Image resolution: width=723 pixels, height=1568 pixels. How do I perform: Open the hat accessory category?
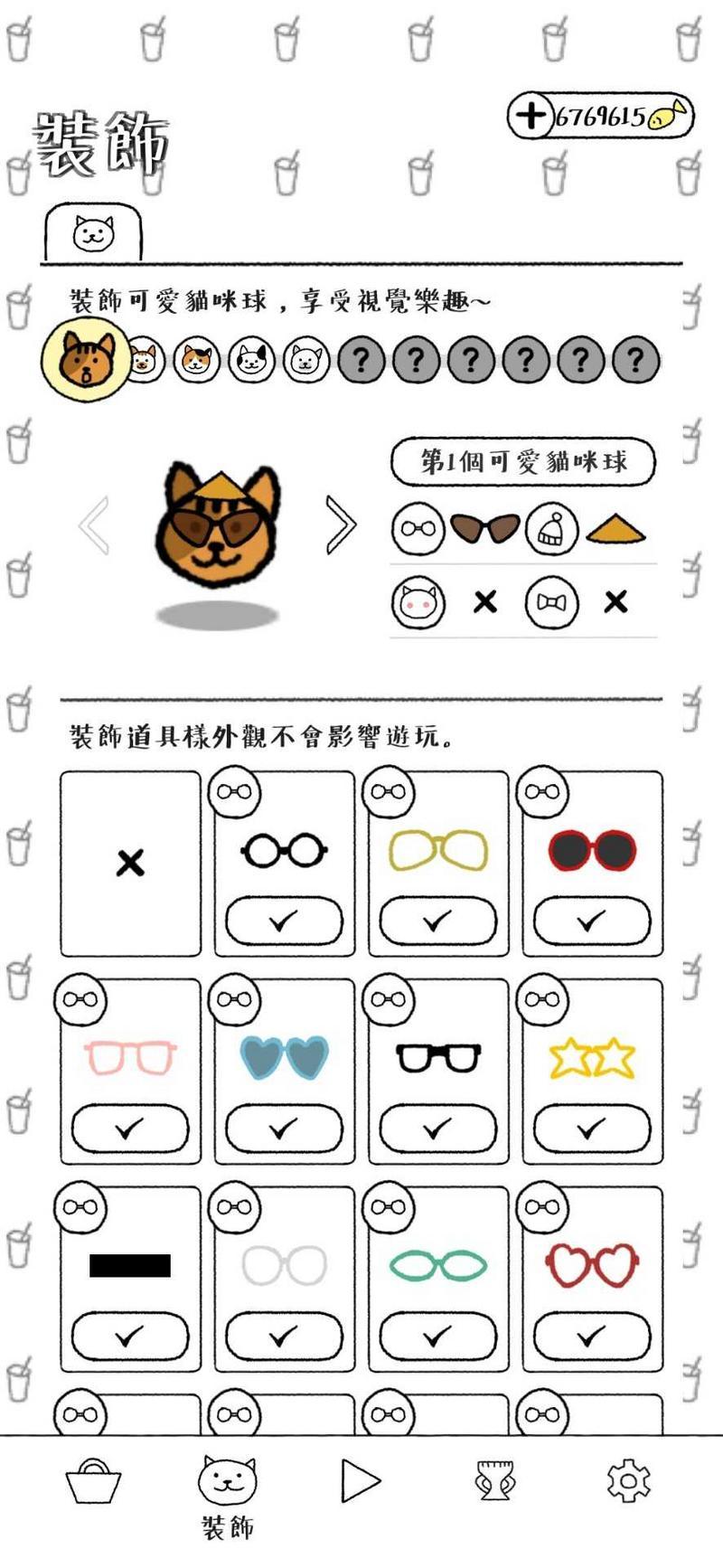(550, 530)
